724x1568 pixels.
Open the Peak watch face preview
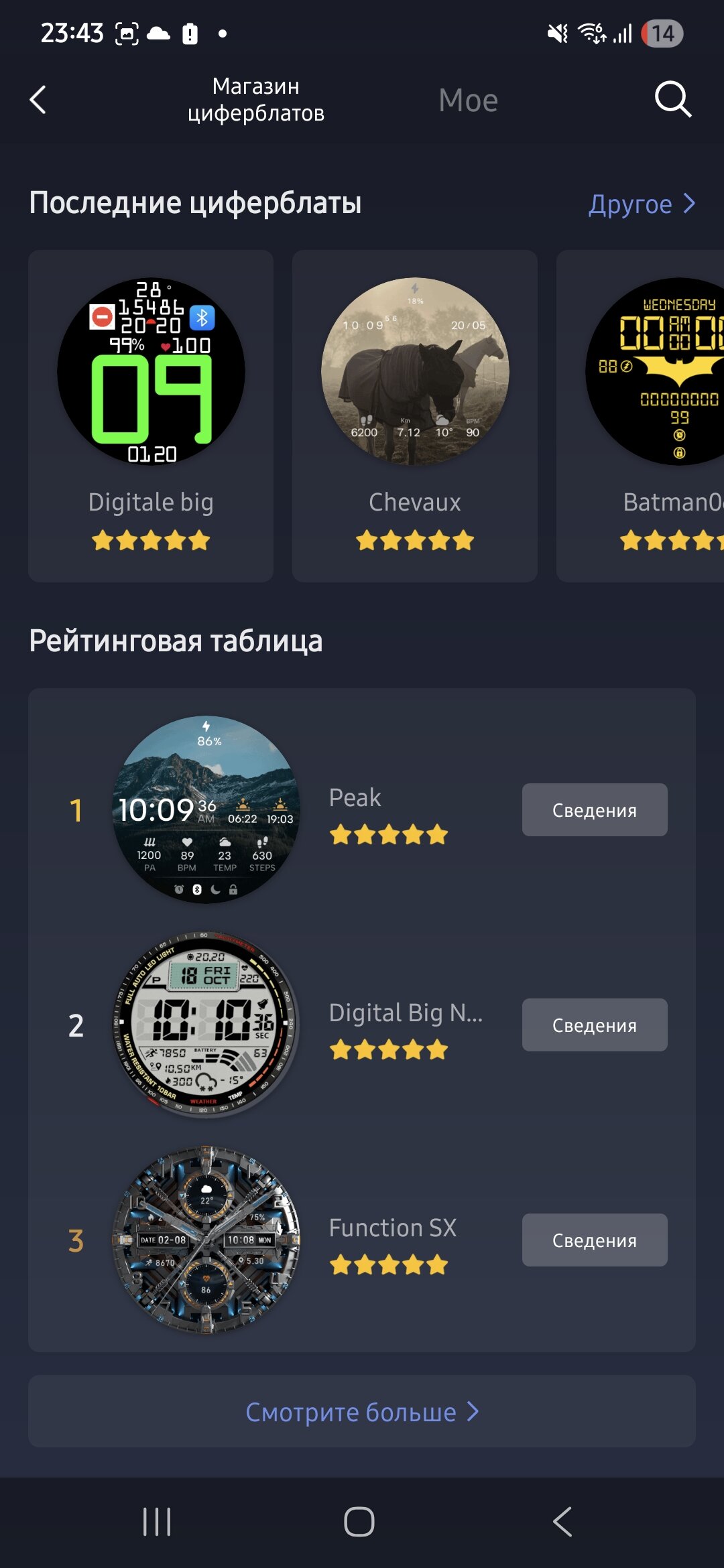pyautogui.click(x=206, y=809)
